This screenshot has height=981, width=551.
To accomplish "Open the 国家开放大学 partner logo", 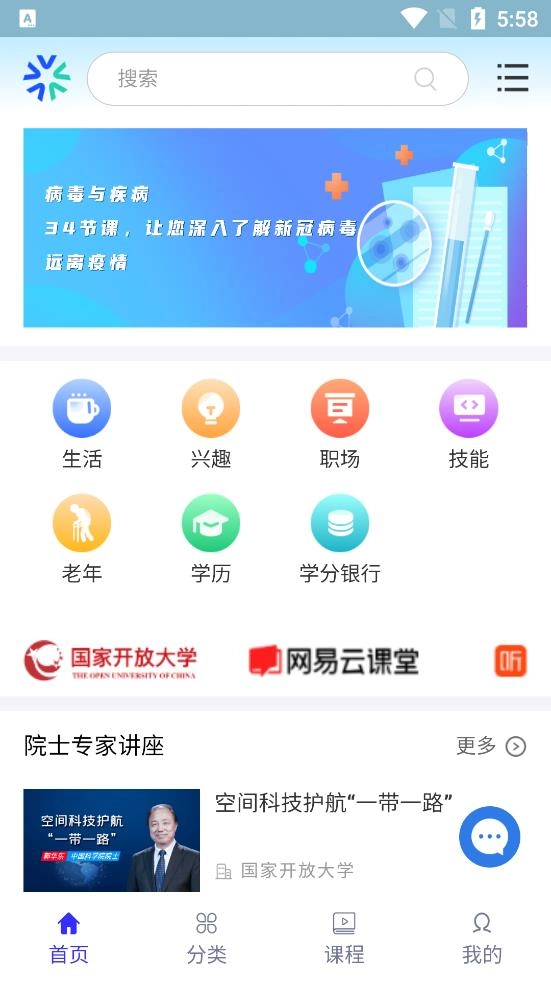I will [x=110, y=660].
